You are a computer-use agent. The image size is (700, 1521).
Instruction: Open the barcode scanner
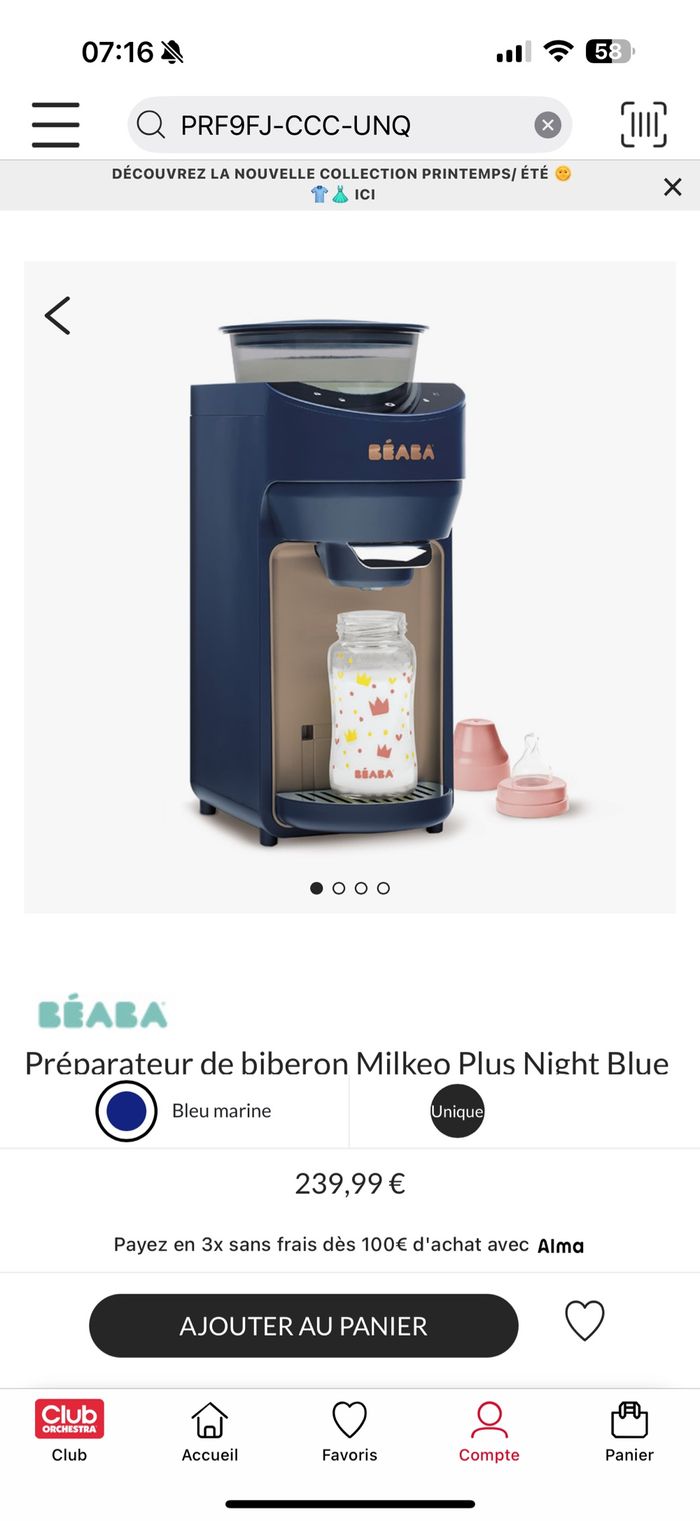pyautogui.click(x=643, y=125)
